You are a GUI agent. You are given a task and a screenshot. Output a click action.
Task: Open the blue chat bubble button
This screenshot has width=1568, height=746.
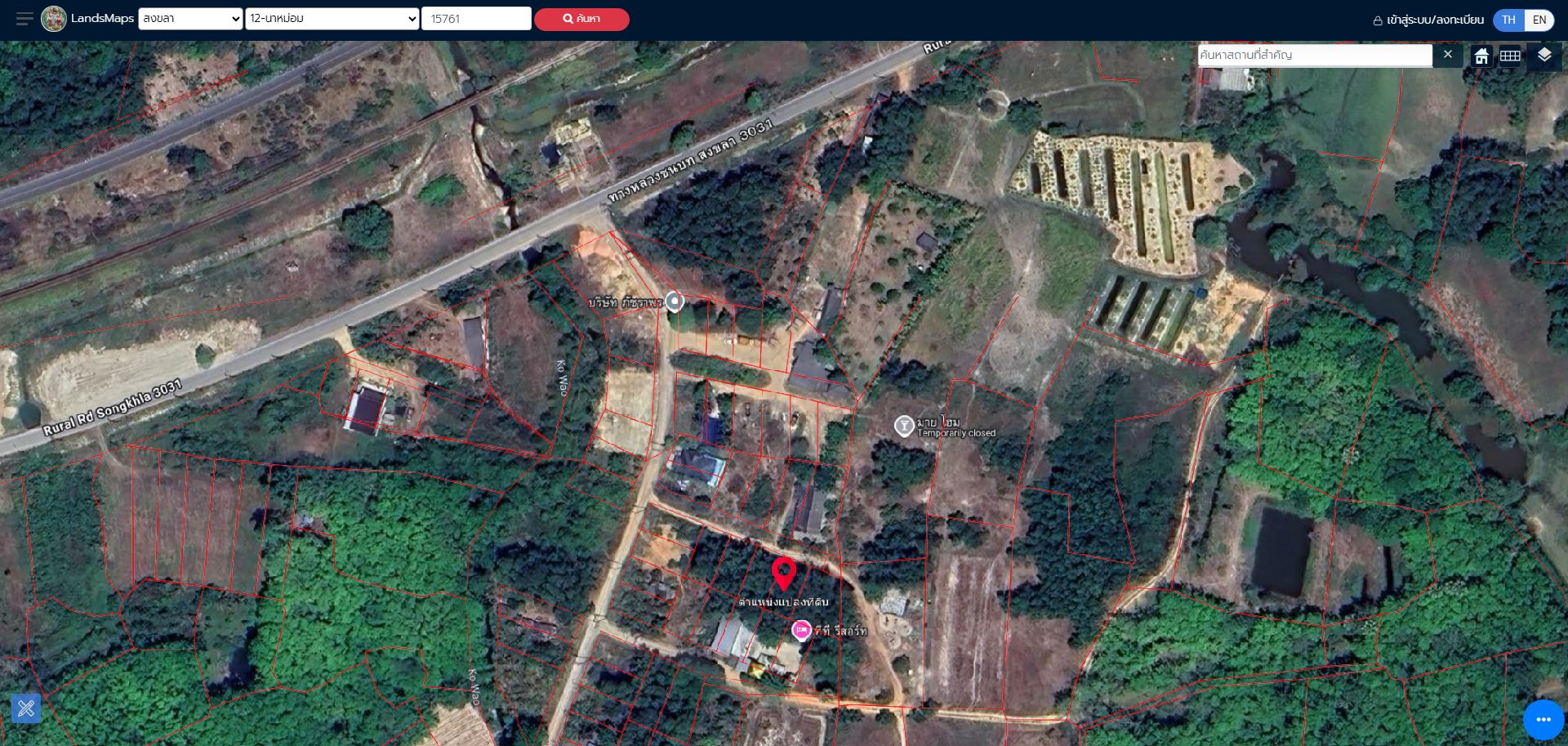(1543, 720)
